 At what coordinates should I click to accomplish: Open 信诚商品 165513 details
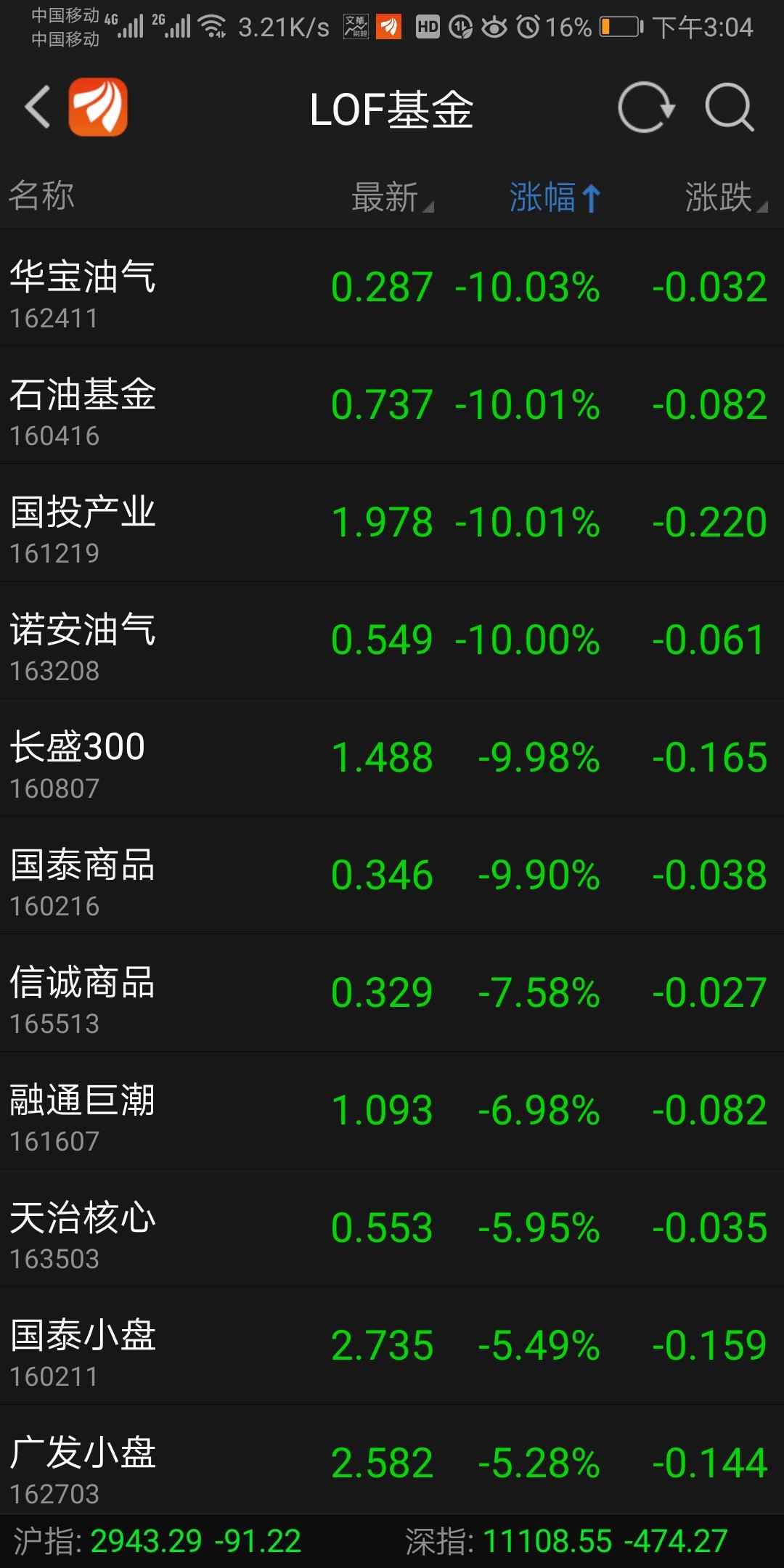coord(392,993)
